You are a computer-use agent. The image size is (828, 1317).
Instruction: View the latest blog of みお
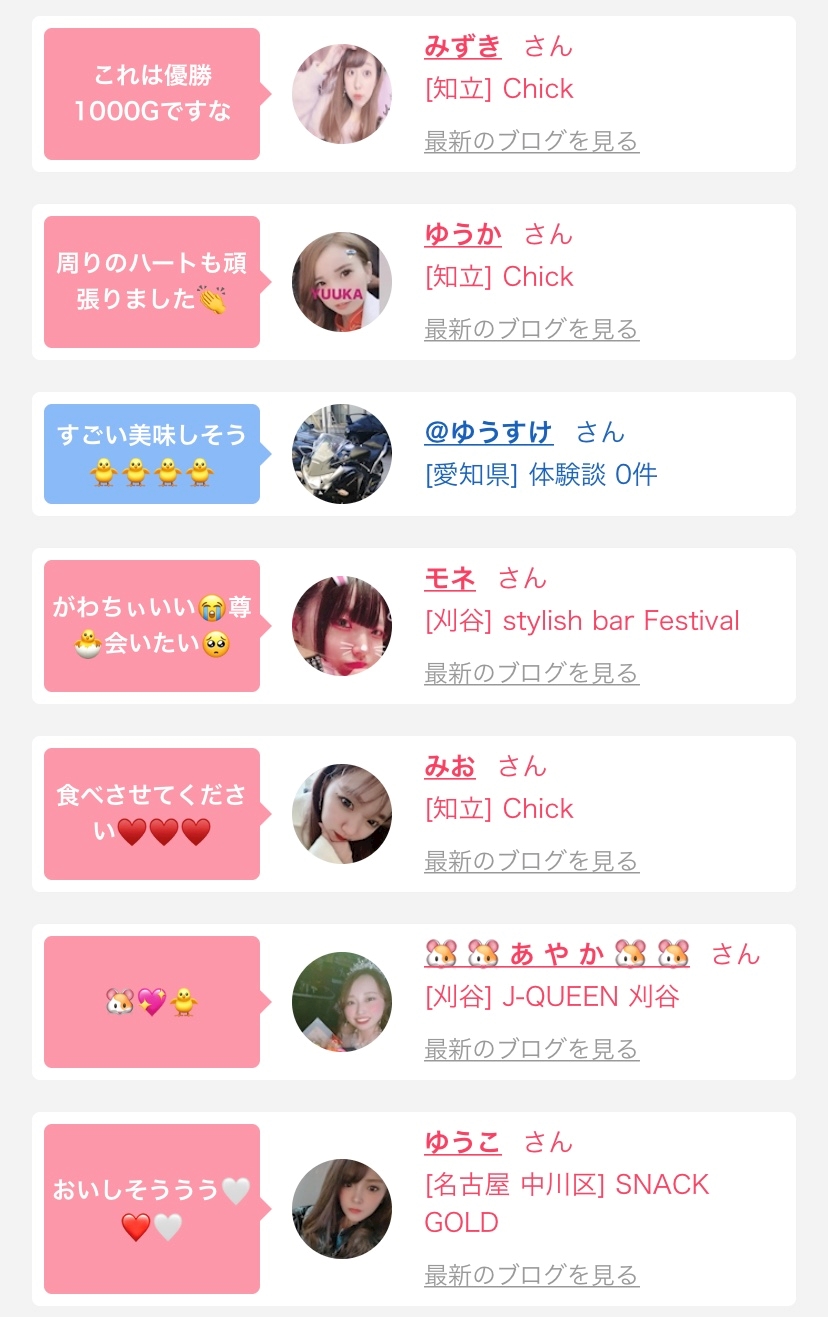(531, 861)
